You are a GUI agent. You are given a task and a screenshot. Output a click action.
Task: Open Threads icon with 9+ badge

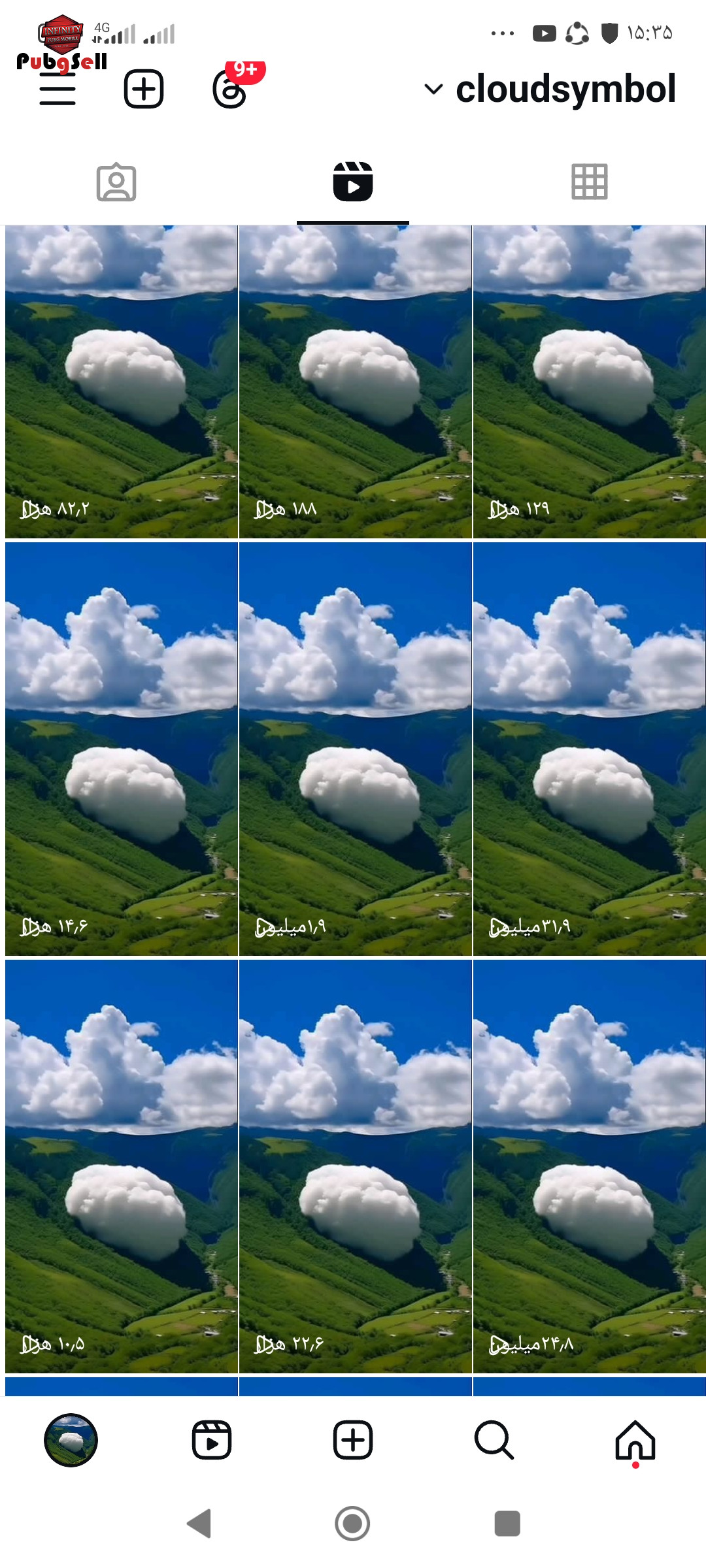point(230,89)
